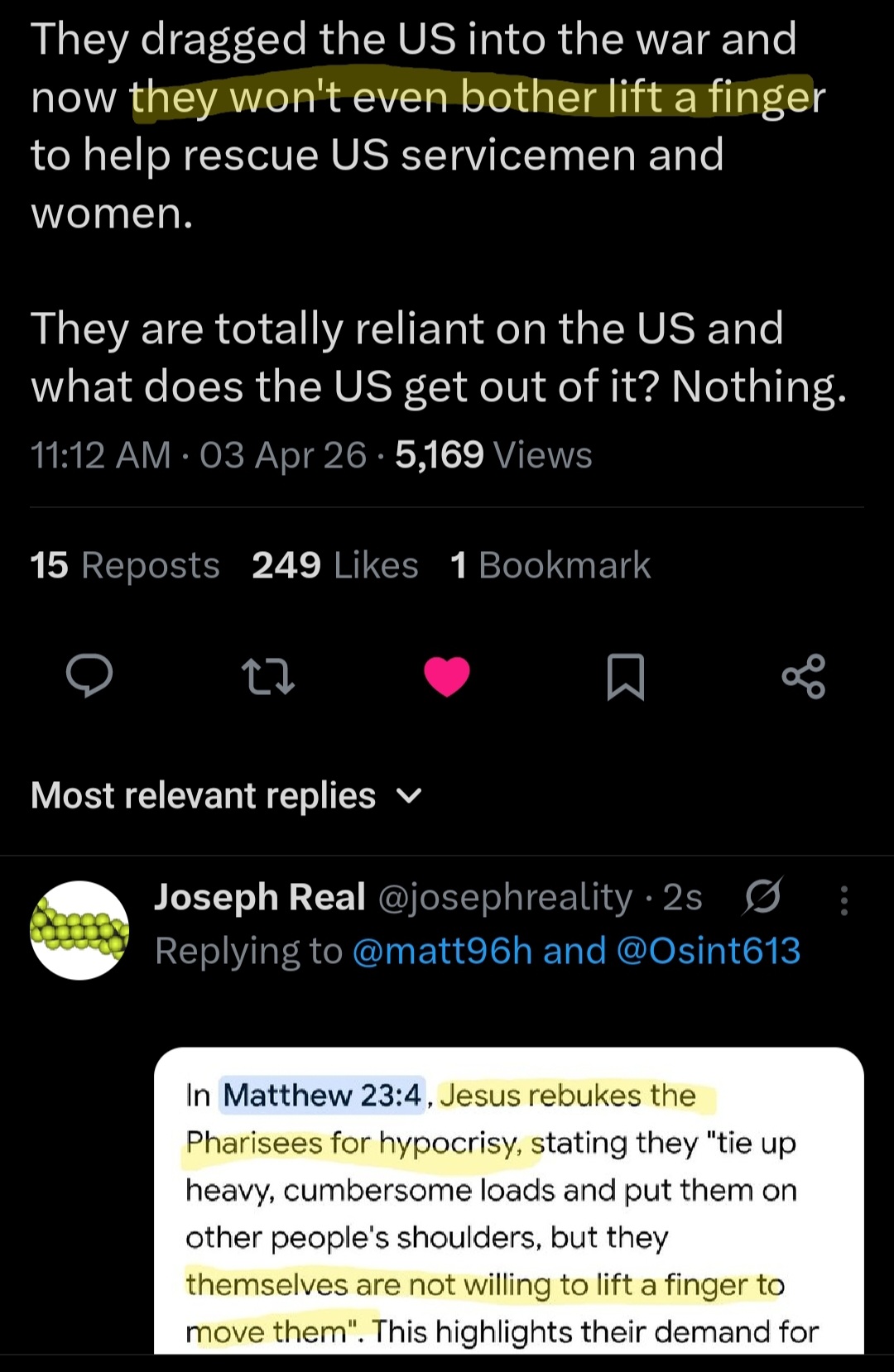Repost this post
Screen dimensions: 894x1372
[267, 676]
